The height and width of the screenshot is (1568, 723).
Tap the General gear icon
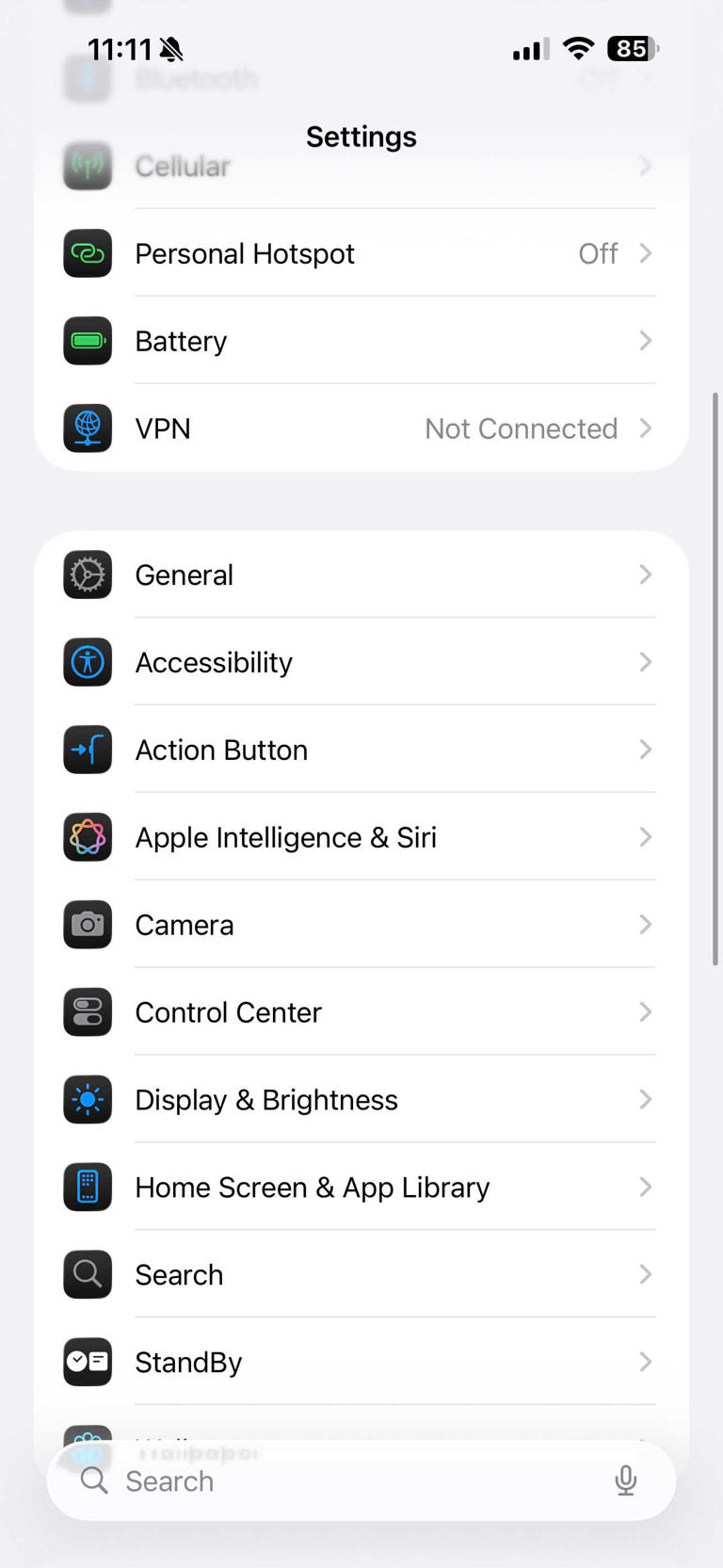click(x=88, y=574)
